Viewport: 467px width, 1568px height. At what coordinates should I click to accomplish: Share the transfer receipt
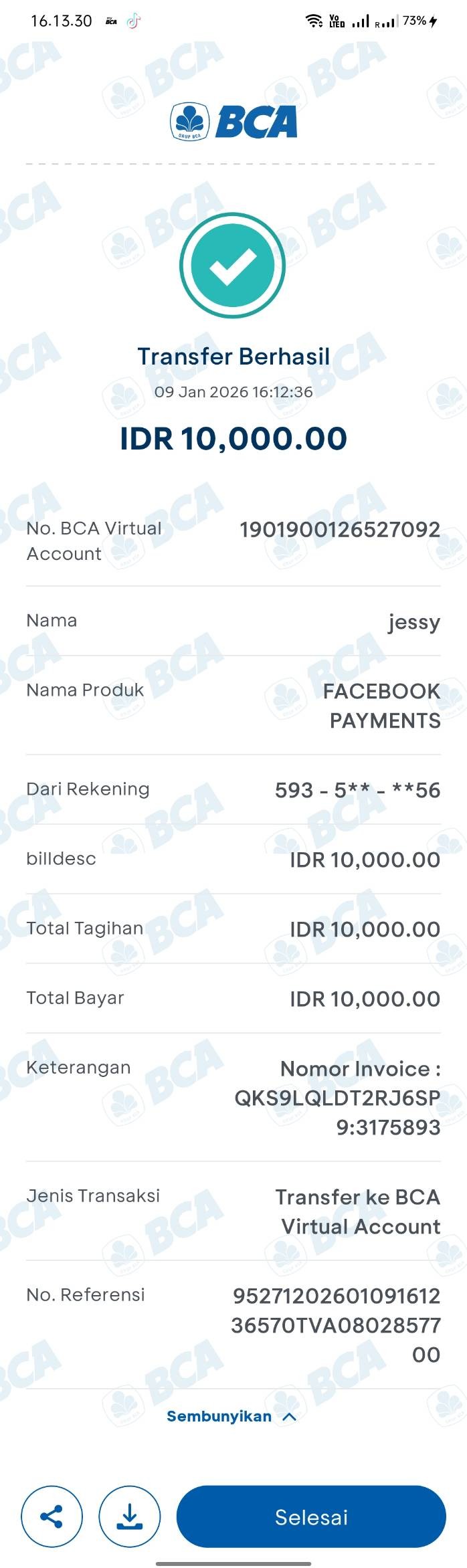point(52,1516)
